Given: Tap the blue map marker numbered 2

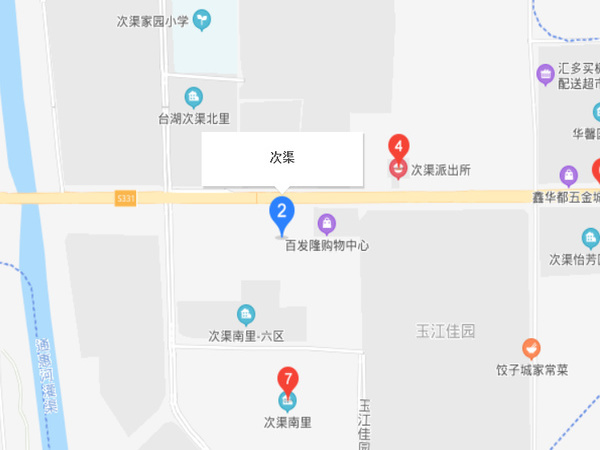Looking at the screenshot, I should (x=282, y=213).
